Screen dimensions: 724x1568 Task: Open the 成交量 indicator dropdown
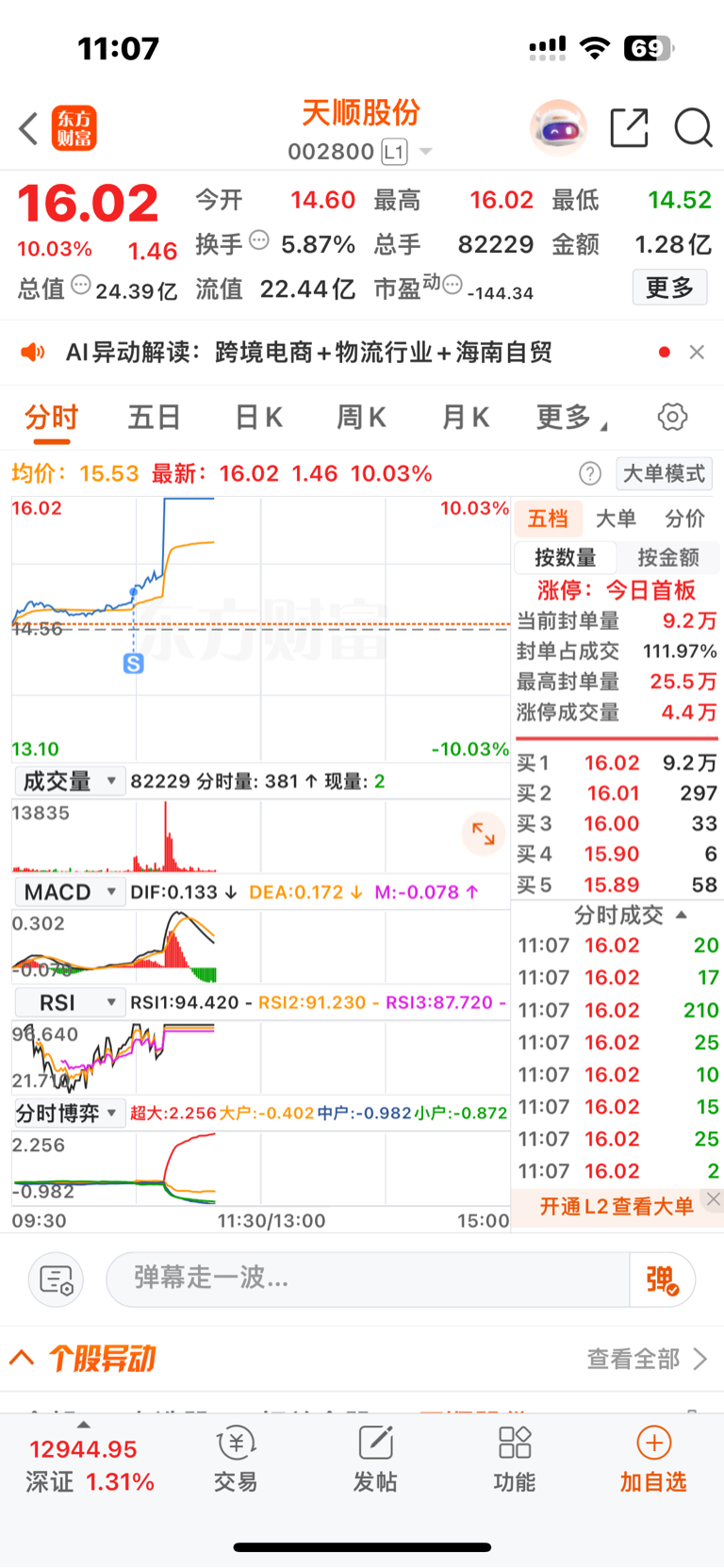(x=69, y=781)
